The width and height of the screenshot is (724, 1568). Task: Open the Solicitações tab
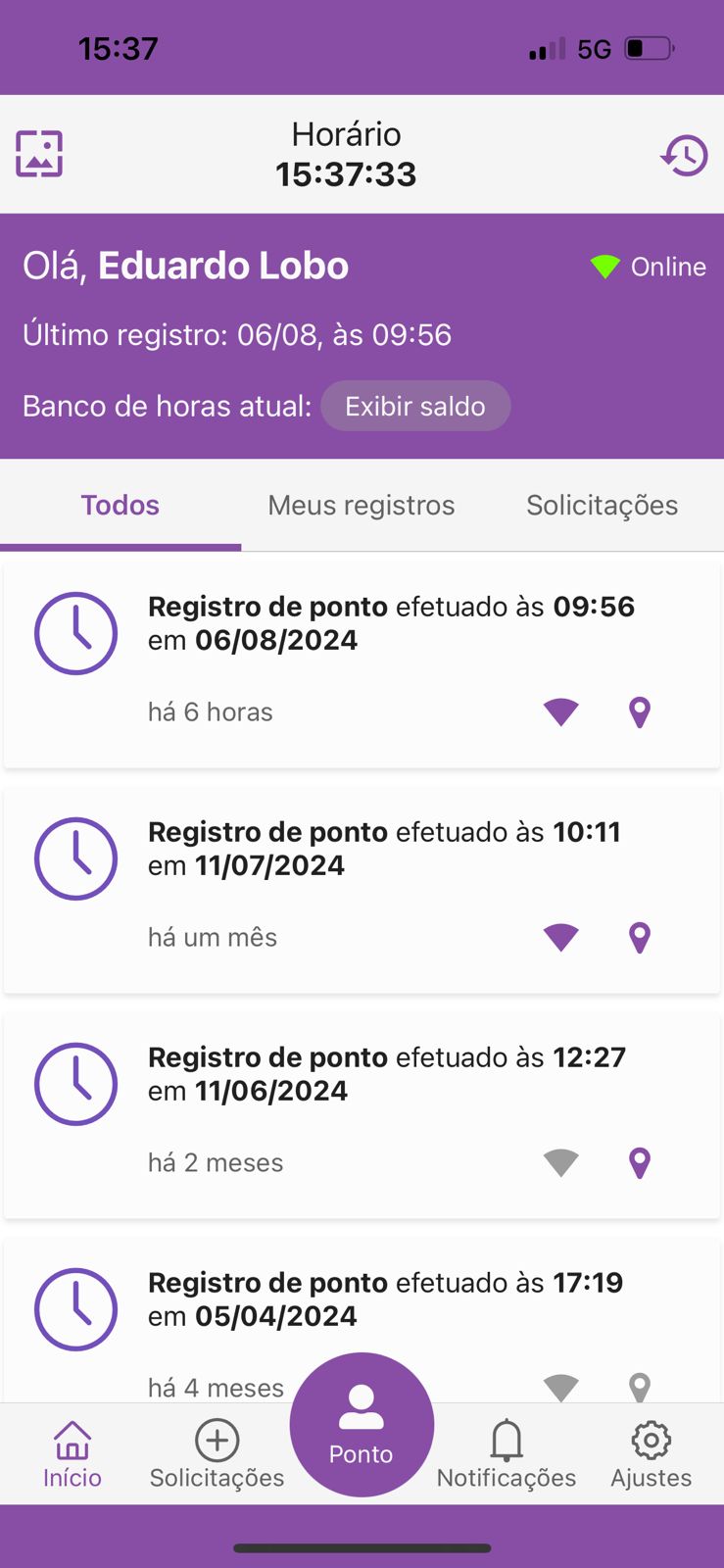(602, 505)
